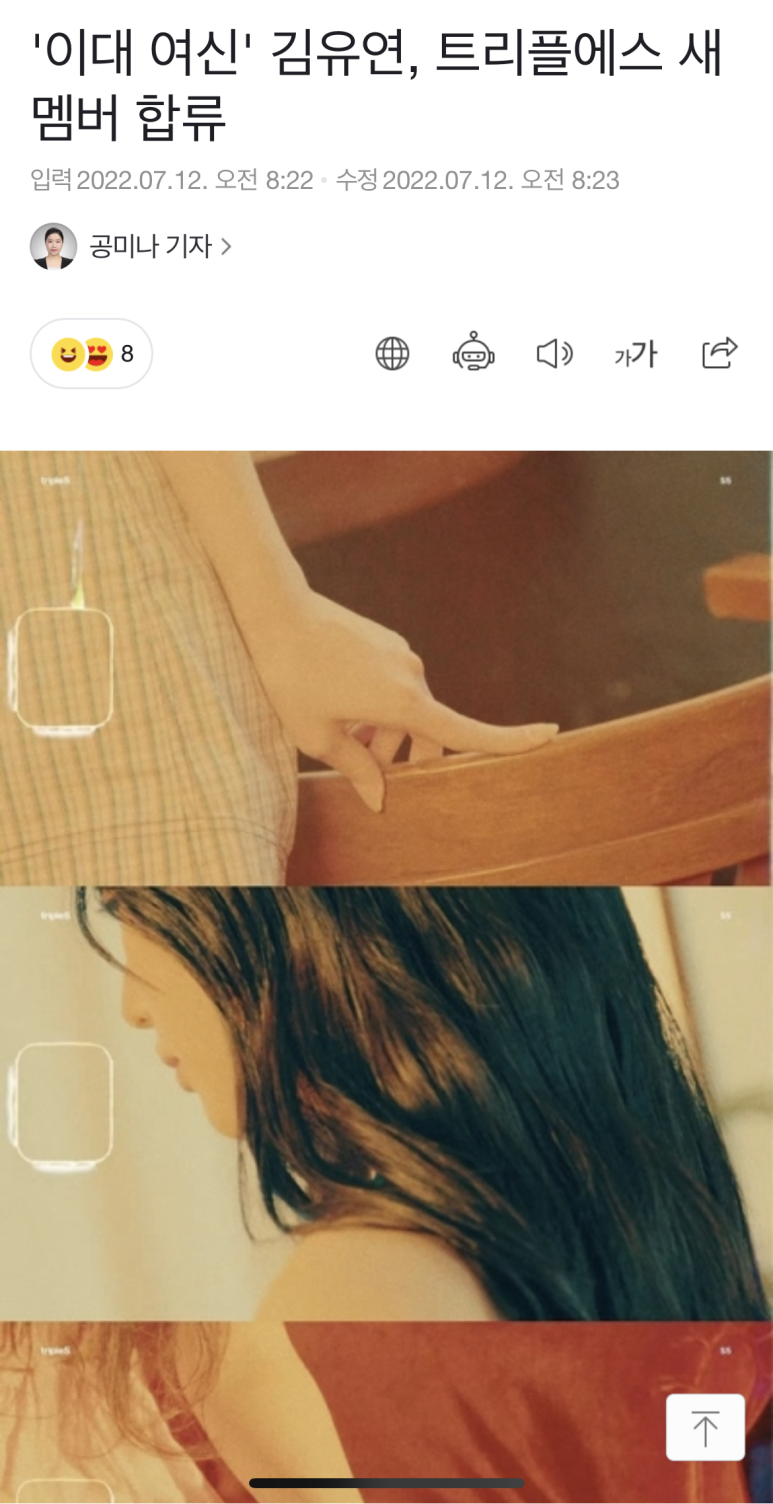Open the emoji reactions button
The image size is (773, 1504).
point(91,354)
